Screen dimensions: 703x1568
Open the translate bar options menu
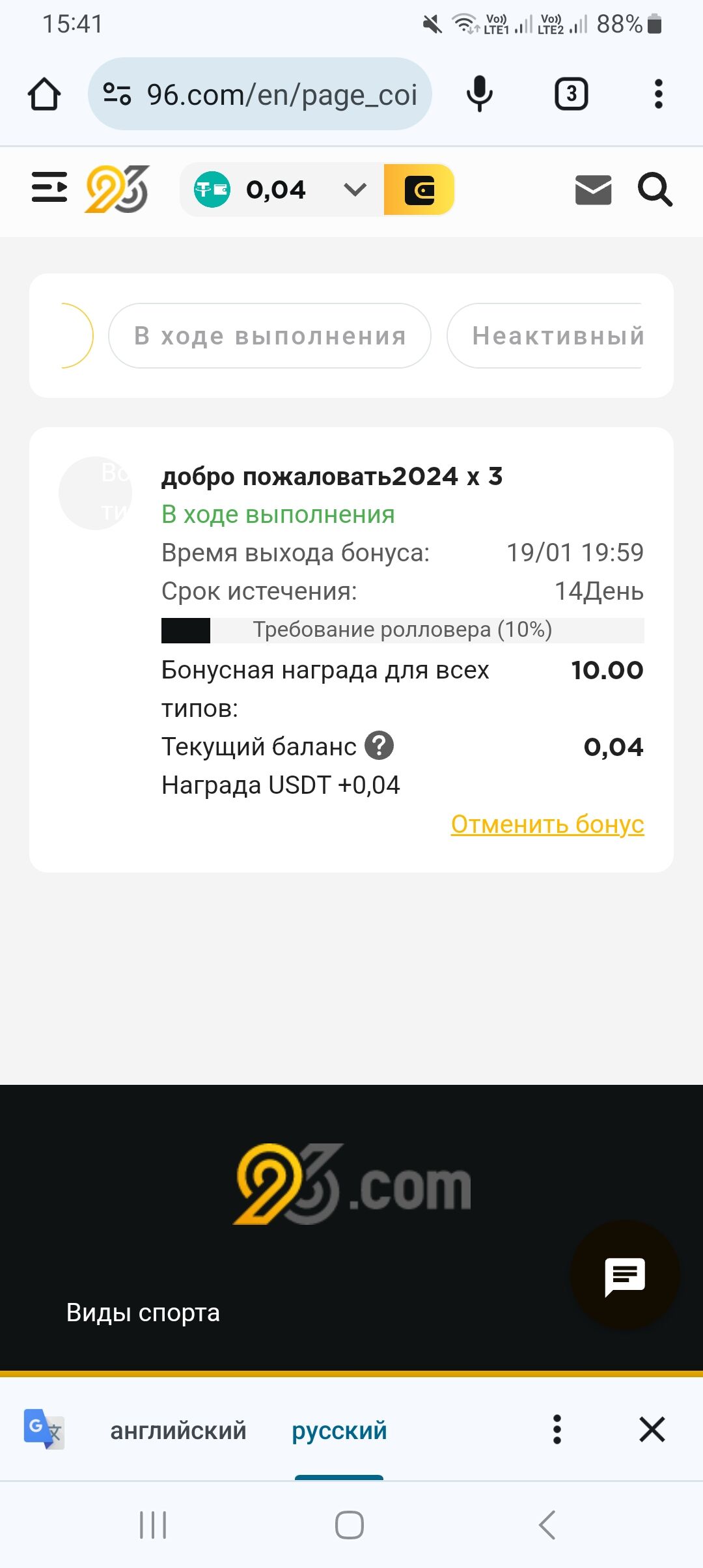click(x=557, y=1430)
